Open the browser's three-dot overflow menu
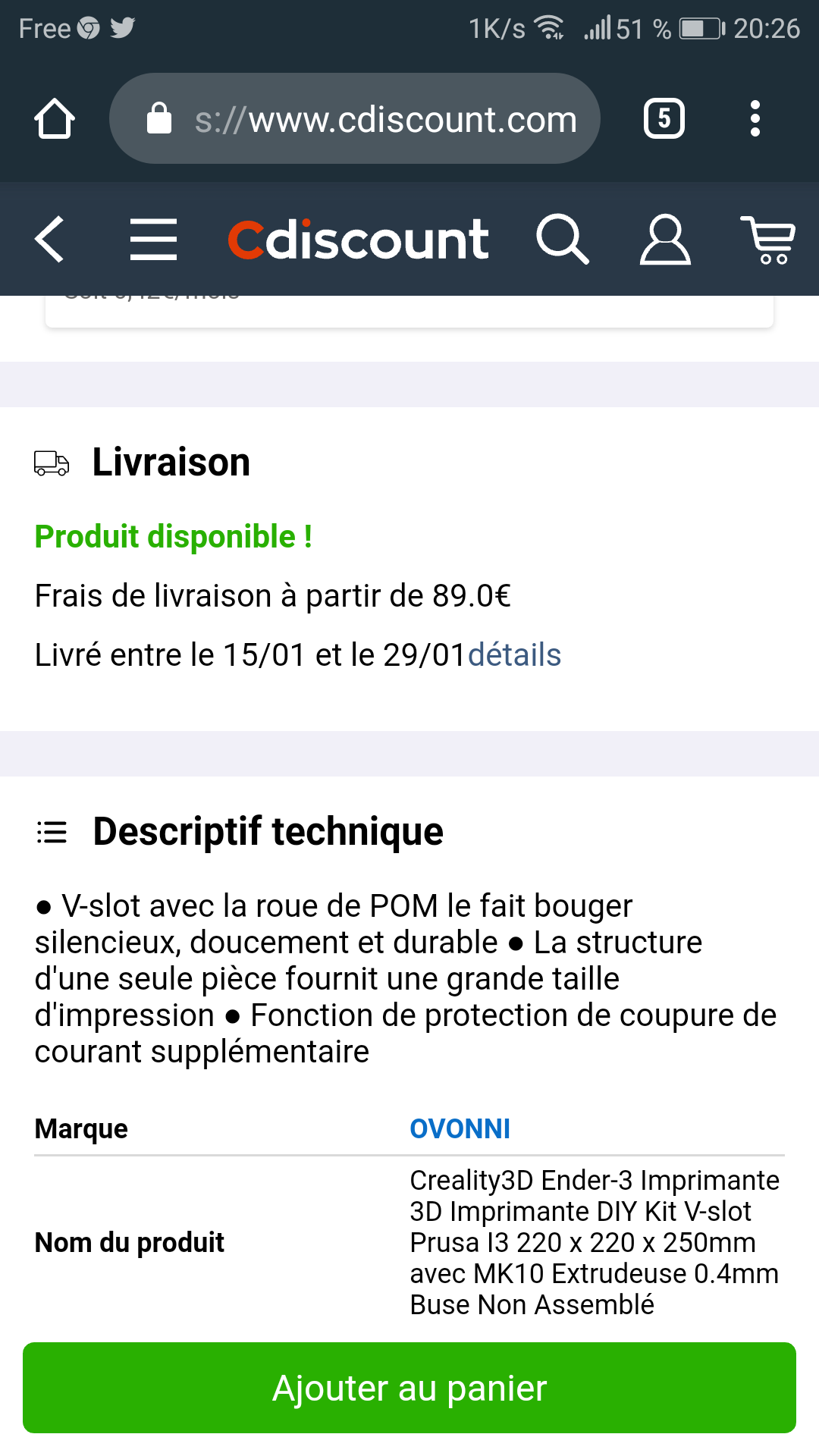Viewport: 819px width, 1456px height. [x=755, y=118]
